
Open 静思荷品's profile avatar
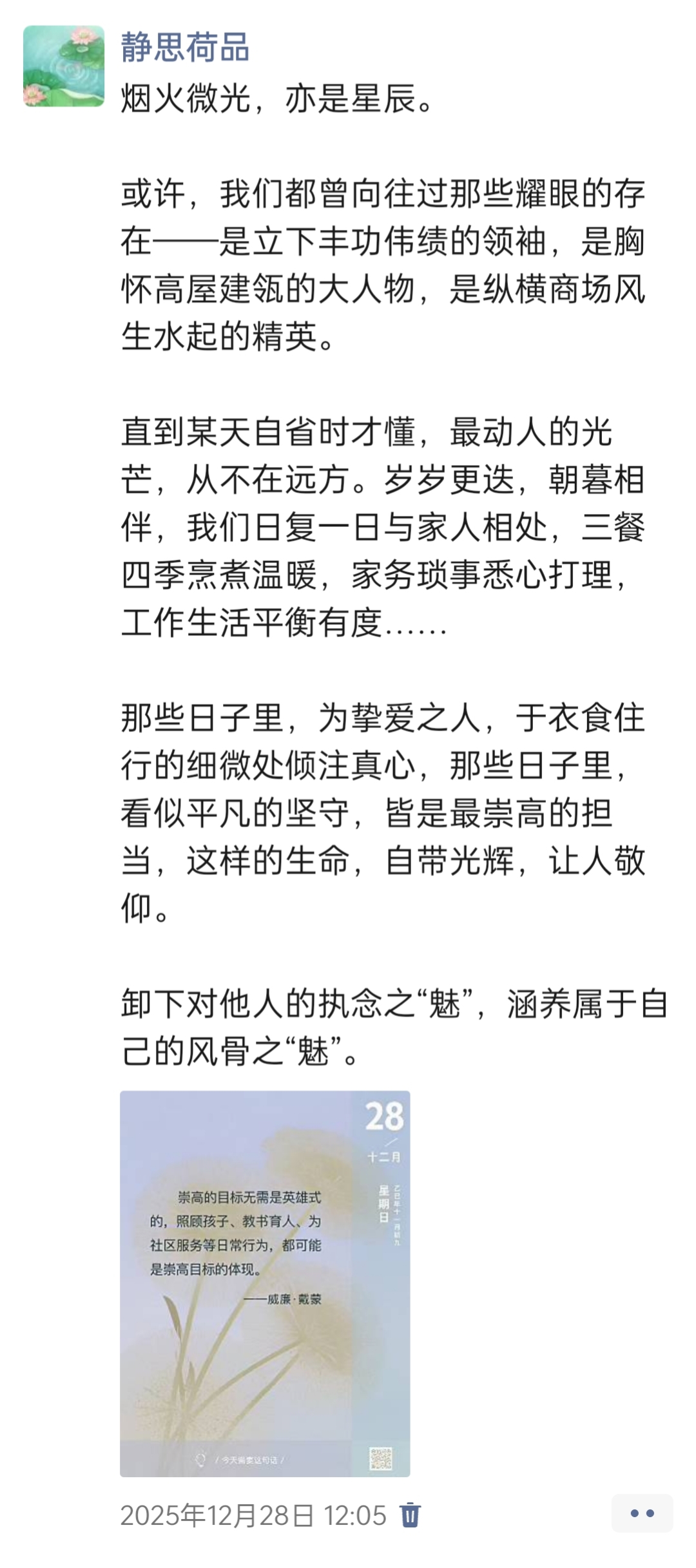pos(64,66)
